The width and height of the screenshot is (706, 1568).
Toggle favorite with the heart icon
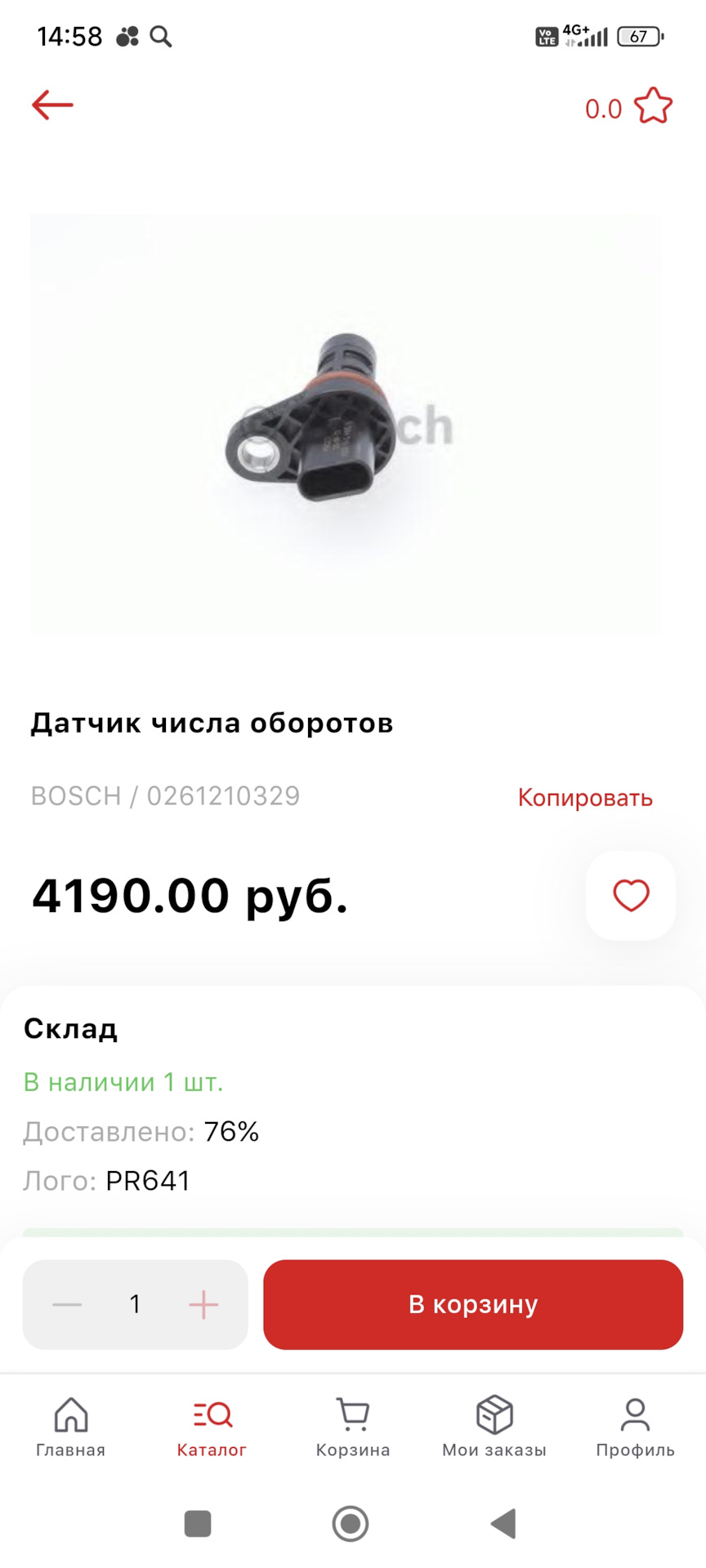coord(630,895)
